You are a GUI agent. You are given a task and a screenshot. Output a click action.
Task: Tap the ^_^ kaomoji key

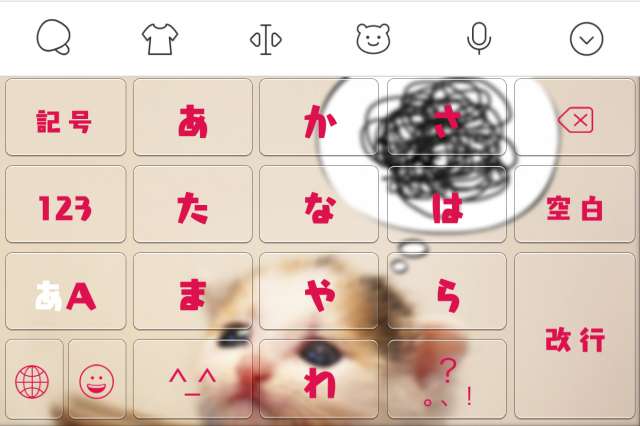(x=193, y=380)
